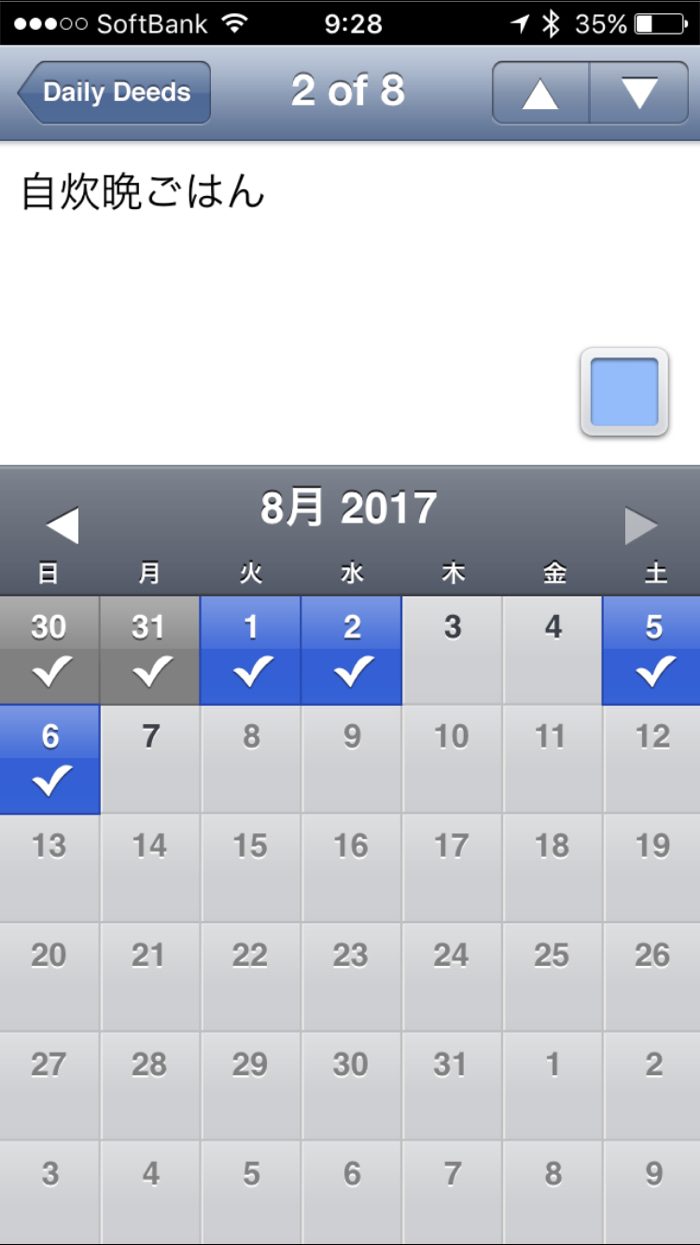Go to the previous deed with up arrow

pos(540,93)
